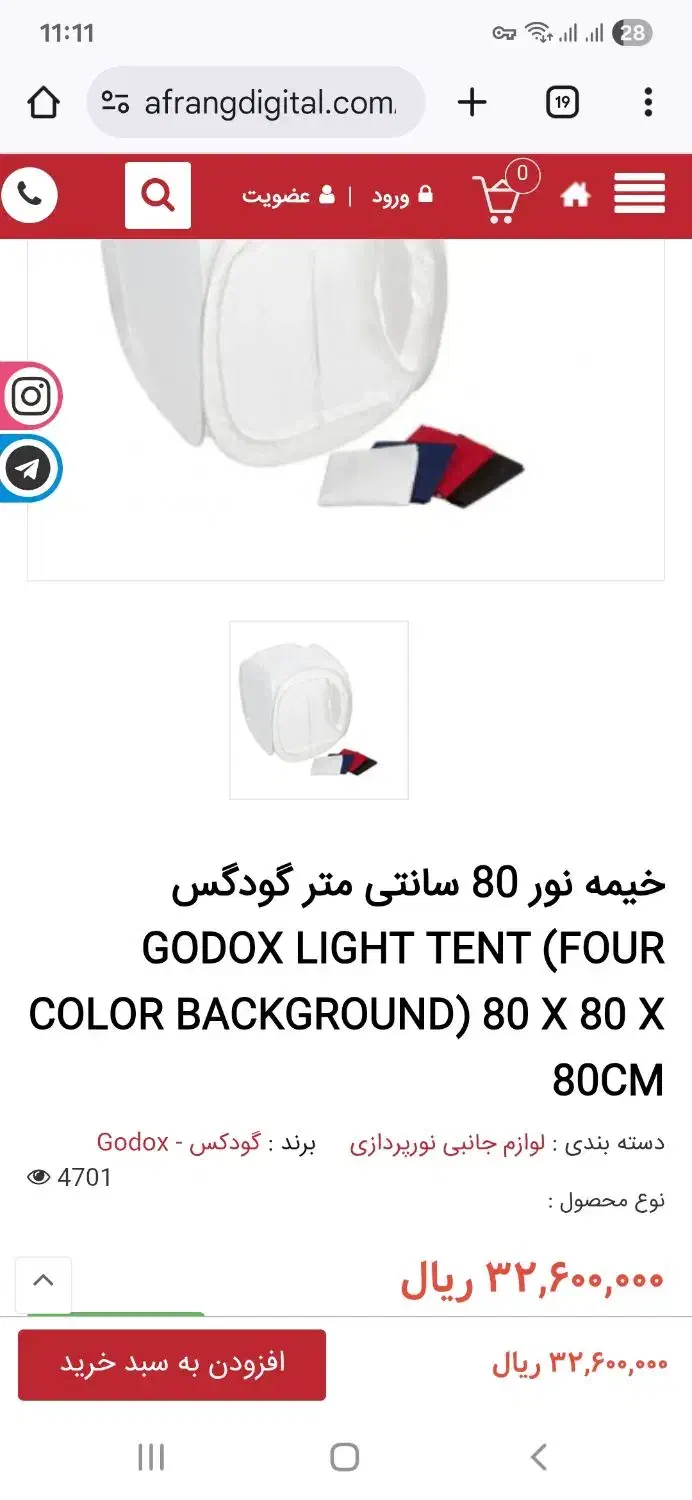Jump back to the top of page

coord(43,1282)
